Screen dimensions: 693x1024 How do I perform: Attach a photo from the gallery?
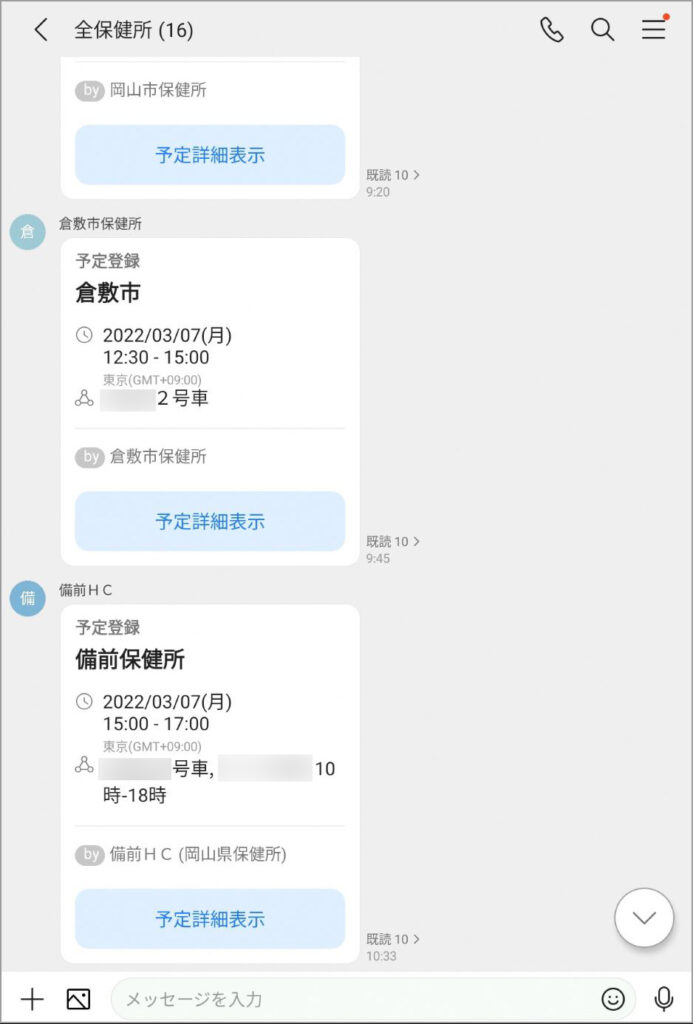pos(78,998)
